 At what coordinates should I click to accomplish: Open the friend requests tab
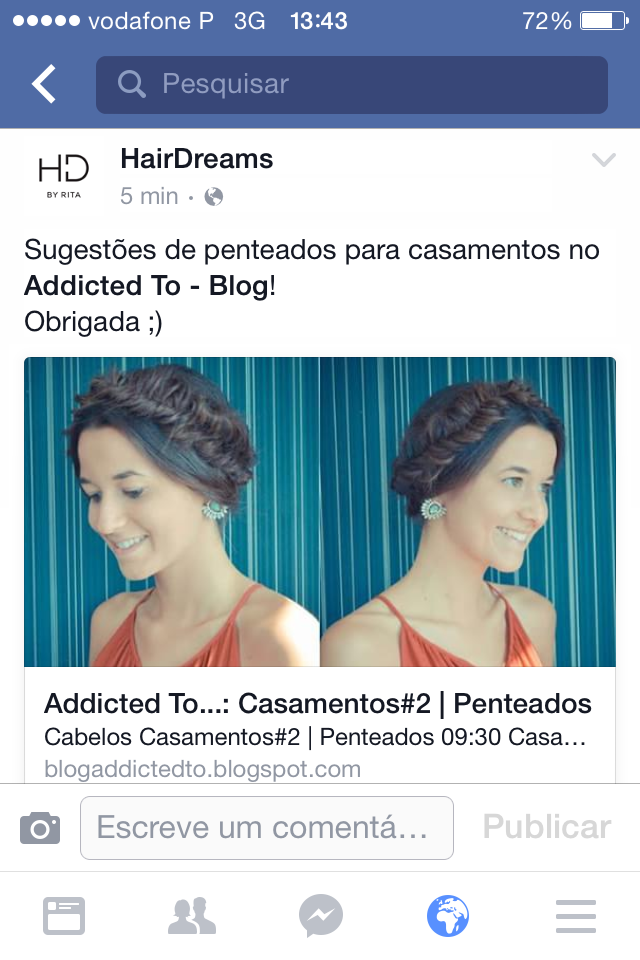point(192,916)
